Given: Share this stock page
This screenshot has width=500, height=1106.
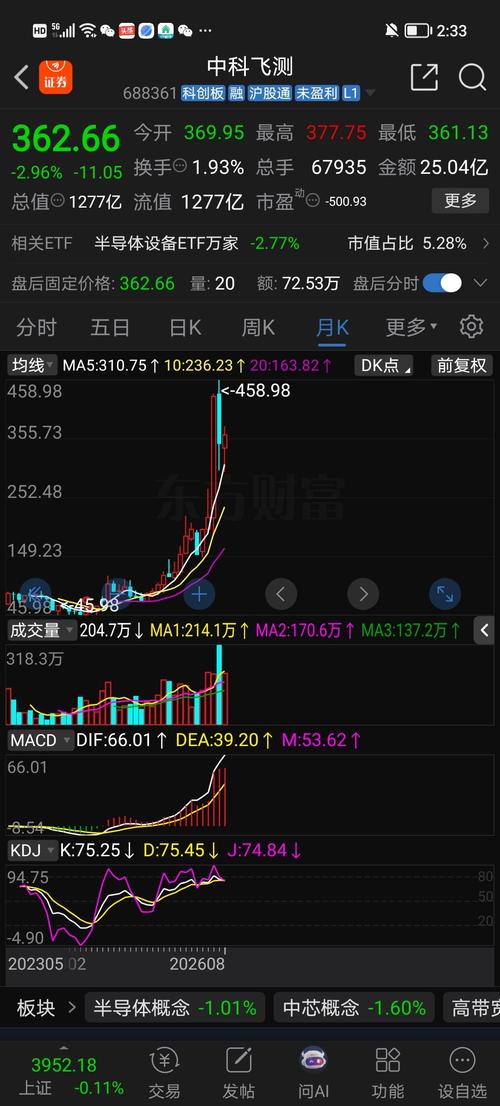Looking at the screenshot, I should click(x=424, y=77).
